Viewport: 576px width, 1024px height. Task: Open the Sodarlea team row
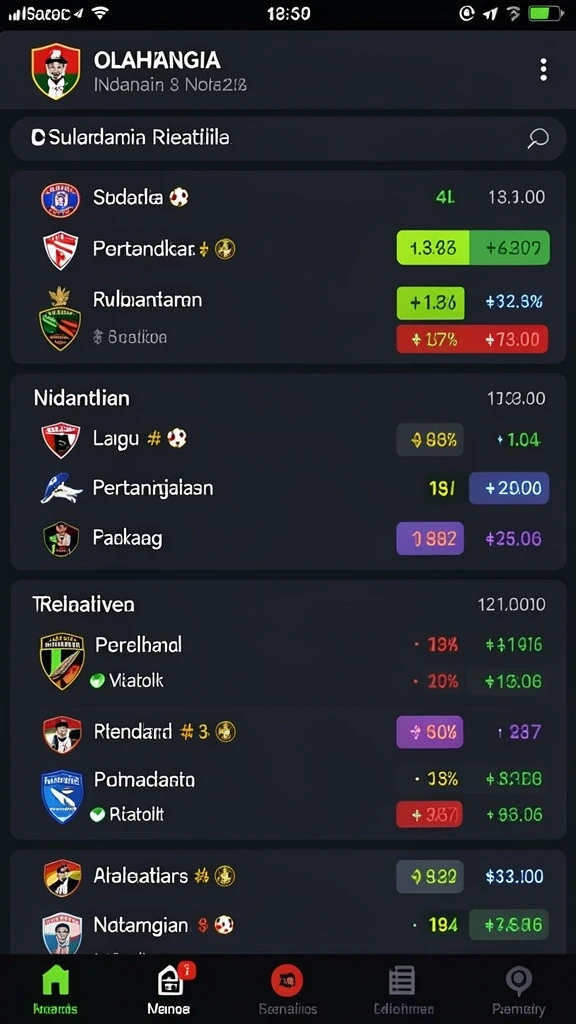[x=288, y=198]
